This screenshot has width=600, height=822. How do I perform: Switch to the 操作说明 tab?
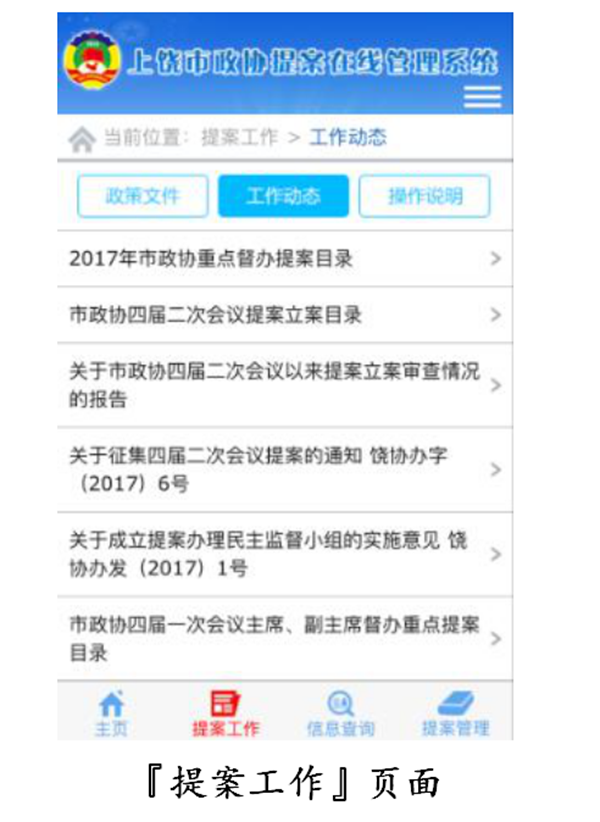point(425,196)
